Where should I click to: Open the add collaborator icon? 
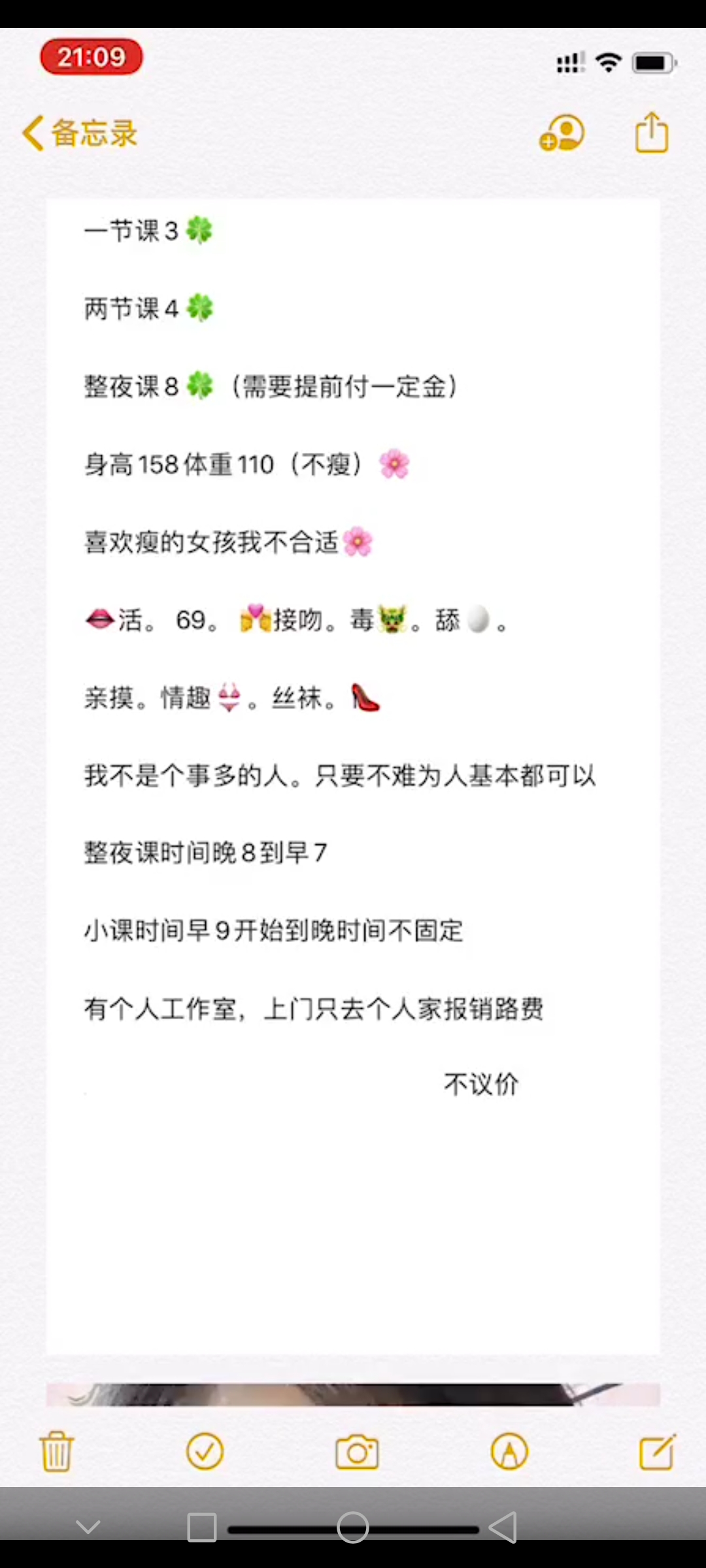(562, 133)
